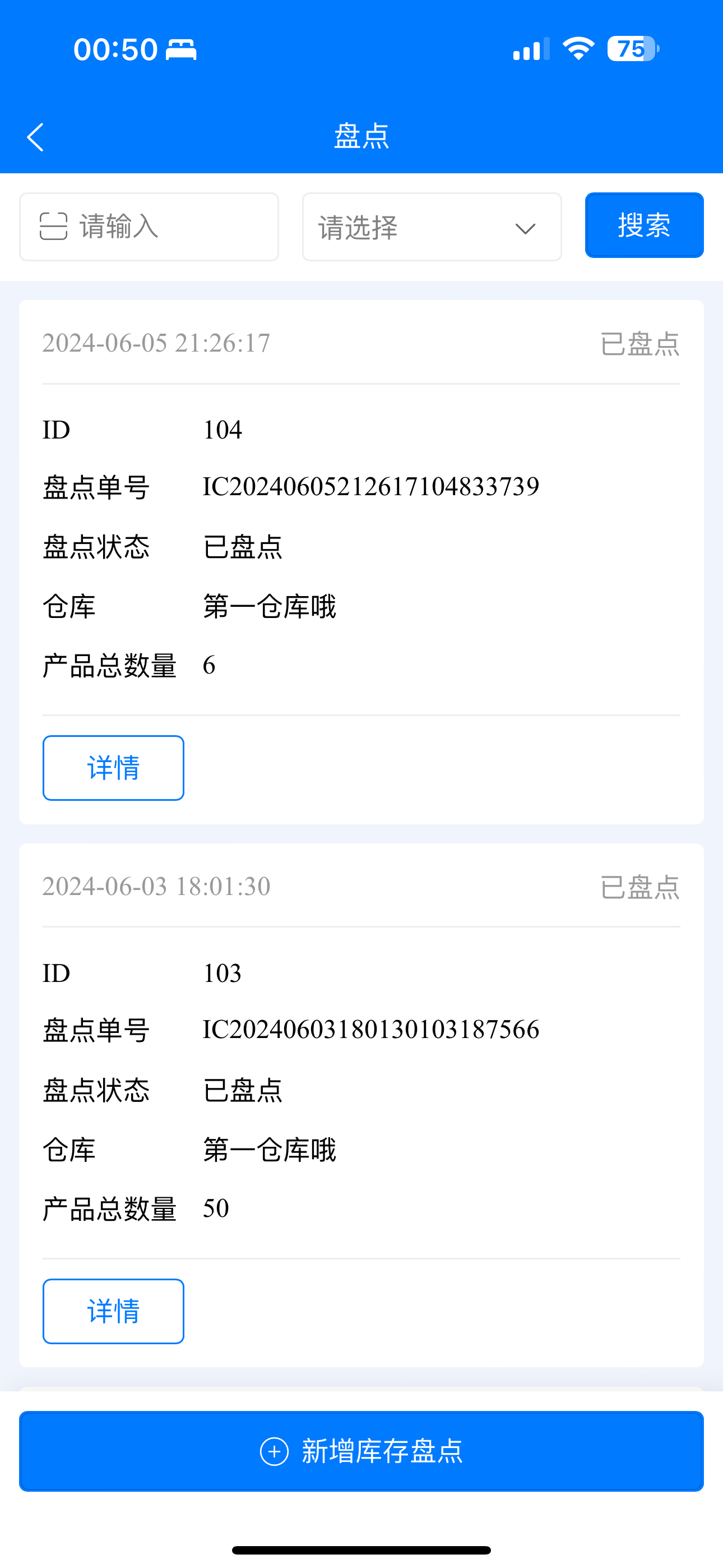Open 详情 for inventory ID 104

tap(113, 768)
